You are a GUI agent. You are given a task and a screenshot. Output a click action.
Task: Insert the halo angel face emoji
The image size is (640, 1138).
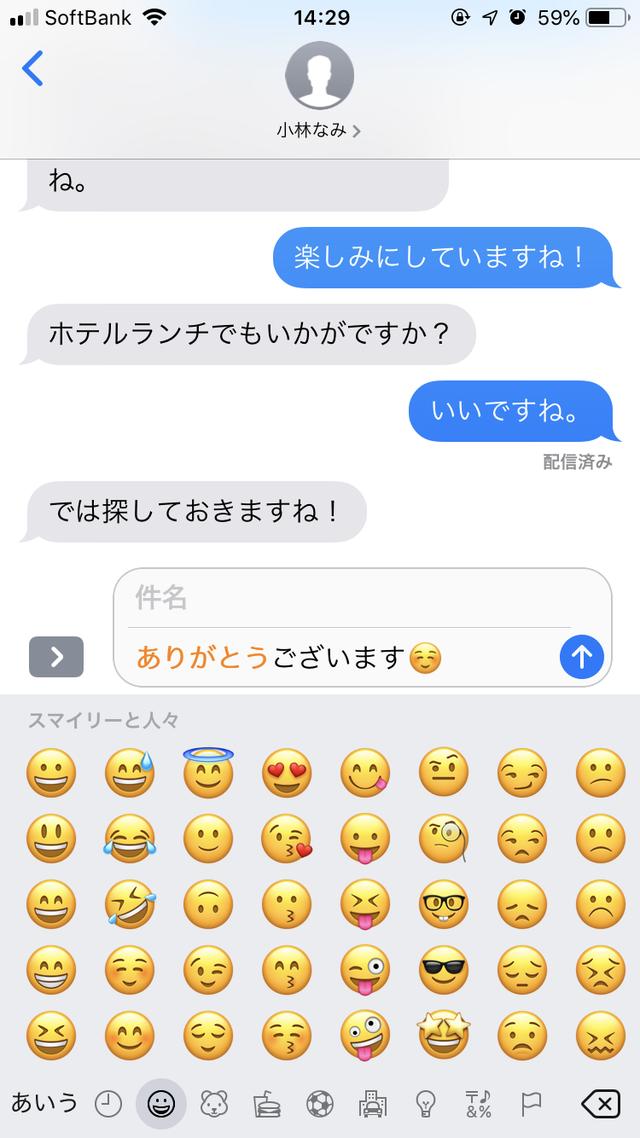coord(208,771)
